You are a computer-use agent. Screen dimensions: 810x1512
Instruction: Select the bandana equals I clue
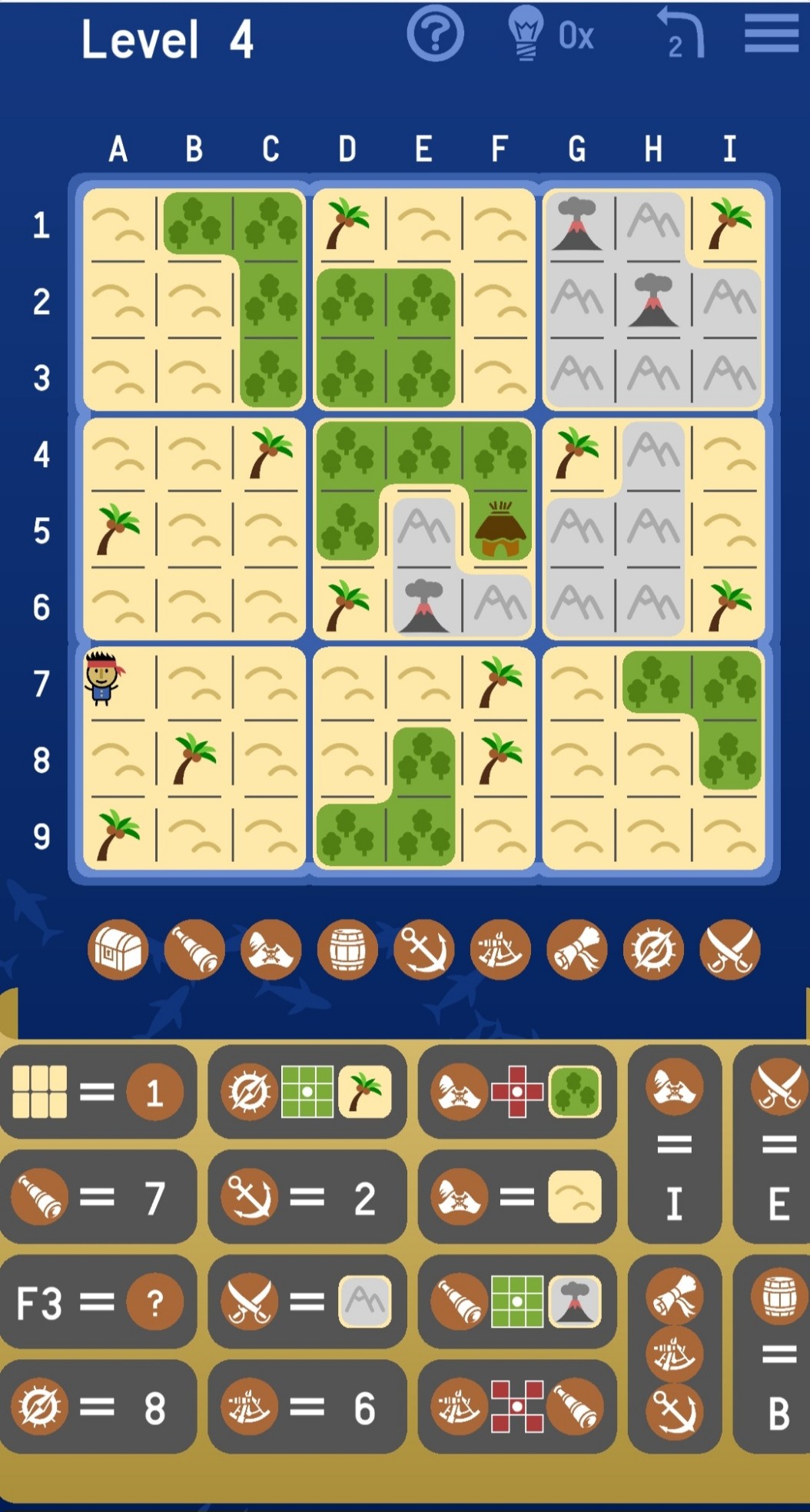pyautogui.click(x=675, y=1143)
